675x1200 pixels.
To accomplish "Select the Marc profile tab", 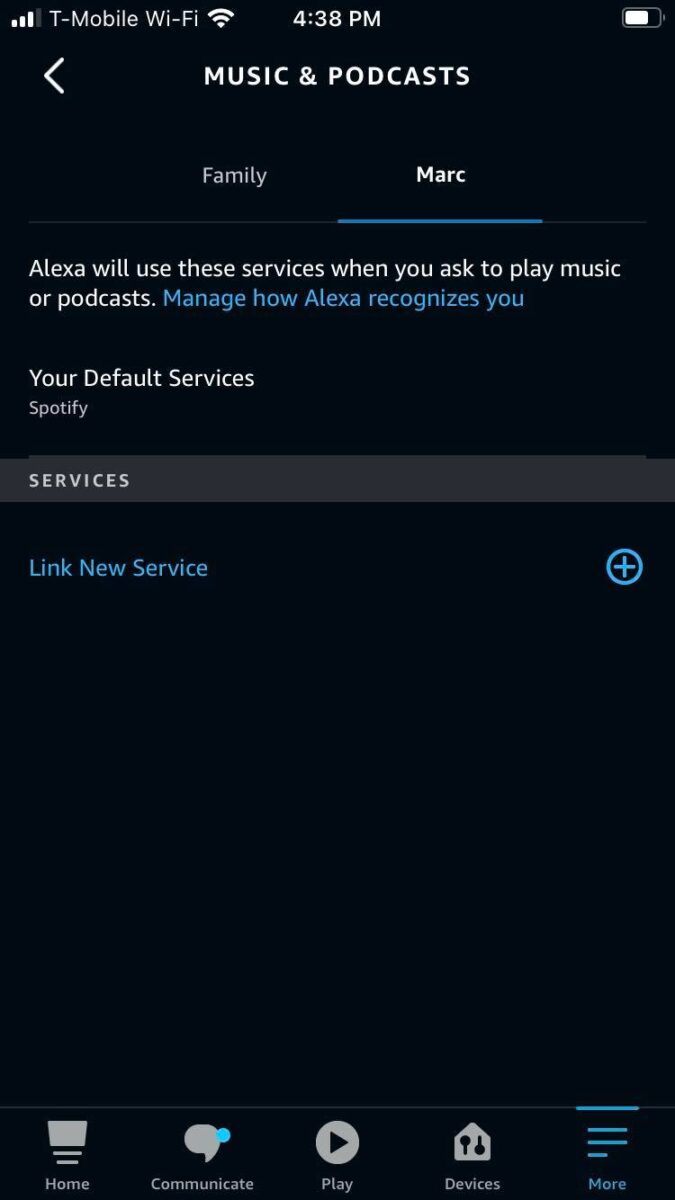I will [440, 175].
